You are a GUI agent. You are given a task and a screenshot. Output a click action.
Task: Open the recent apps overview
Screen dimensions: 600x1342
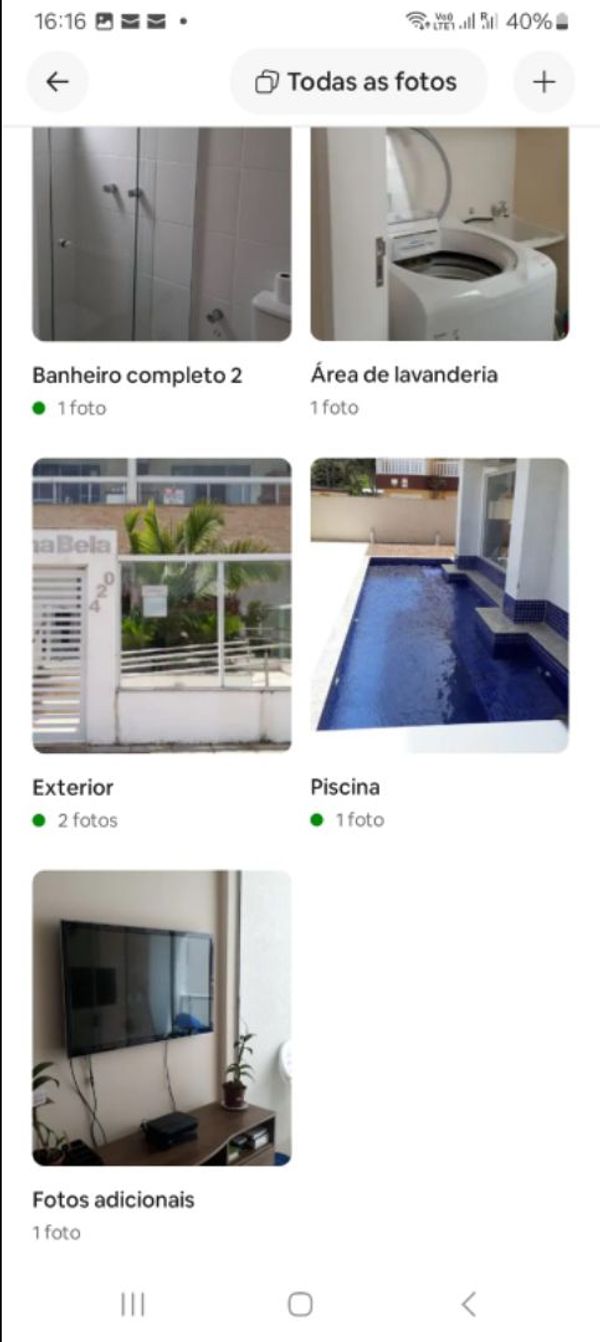pos(132,1304)
